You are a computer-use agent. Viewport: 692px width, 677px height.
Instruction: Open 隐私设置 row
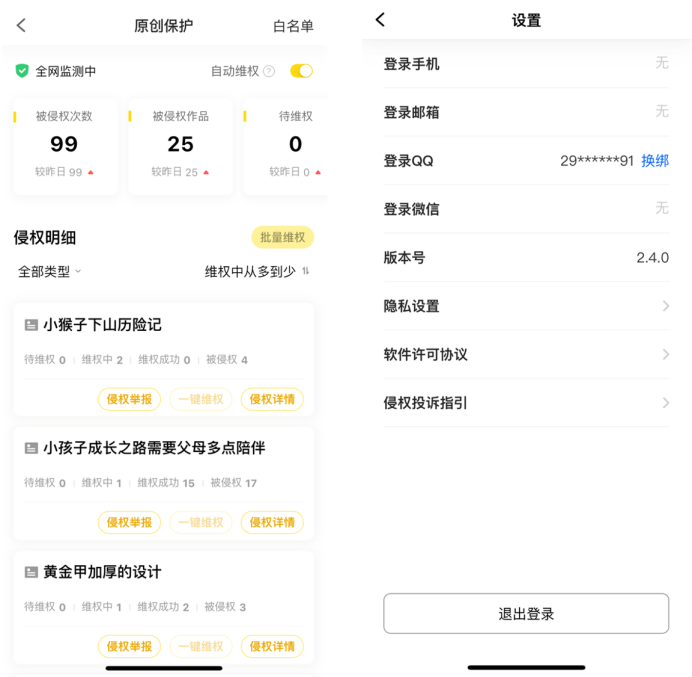526,306
